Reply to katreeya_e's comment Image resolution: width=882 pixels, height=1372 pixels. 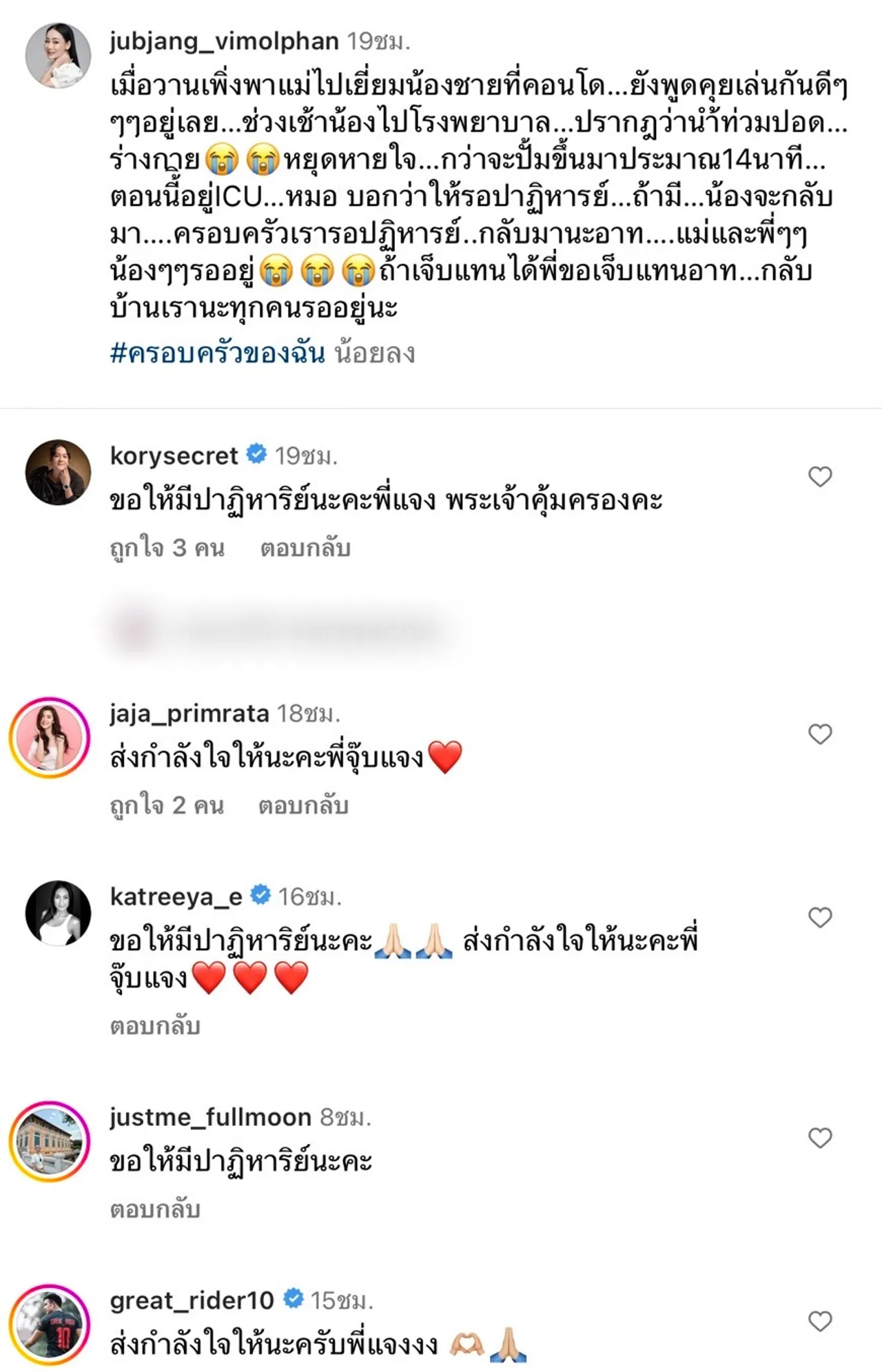pos(155,1026)
